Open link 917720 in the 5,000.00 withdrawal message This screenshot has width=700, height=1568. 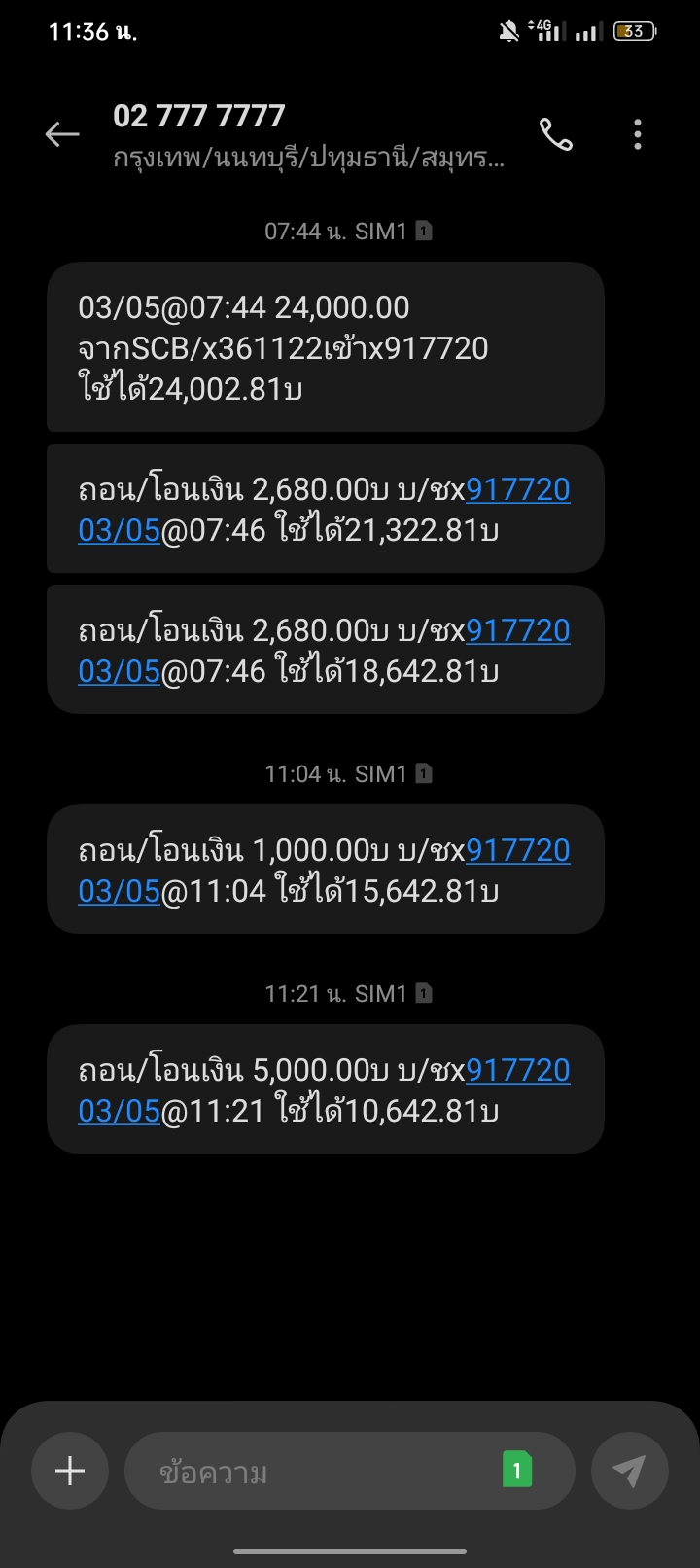click(517, 1070)
